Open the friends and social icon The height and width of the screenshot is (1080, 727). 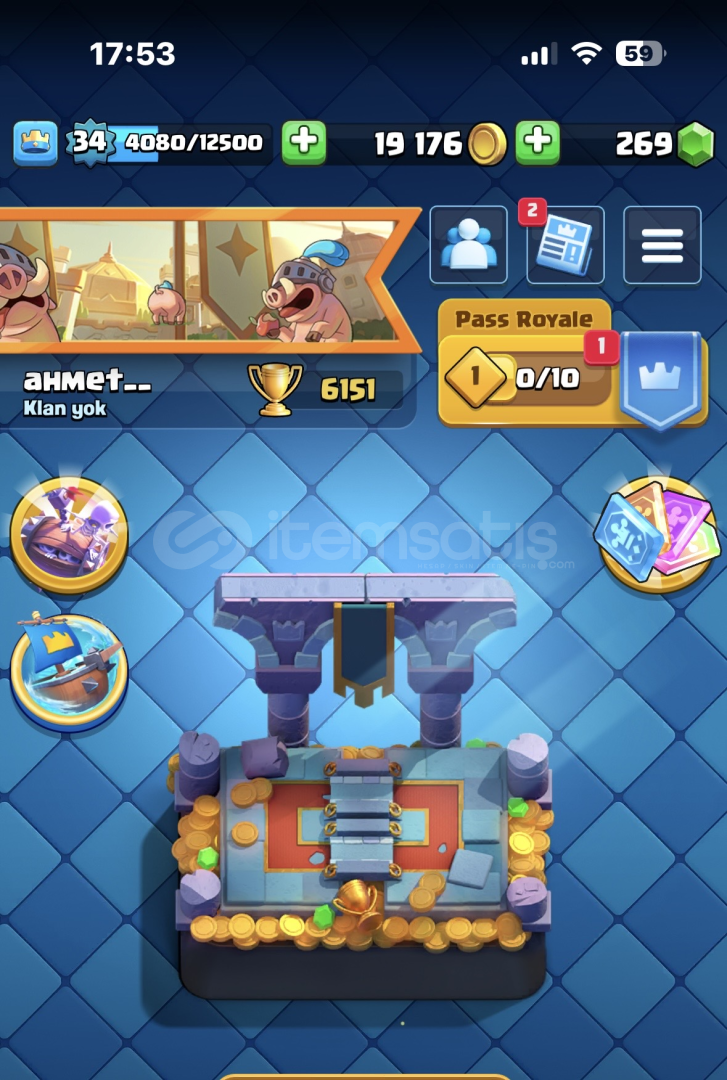click(468, 244)
